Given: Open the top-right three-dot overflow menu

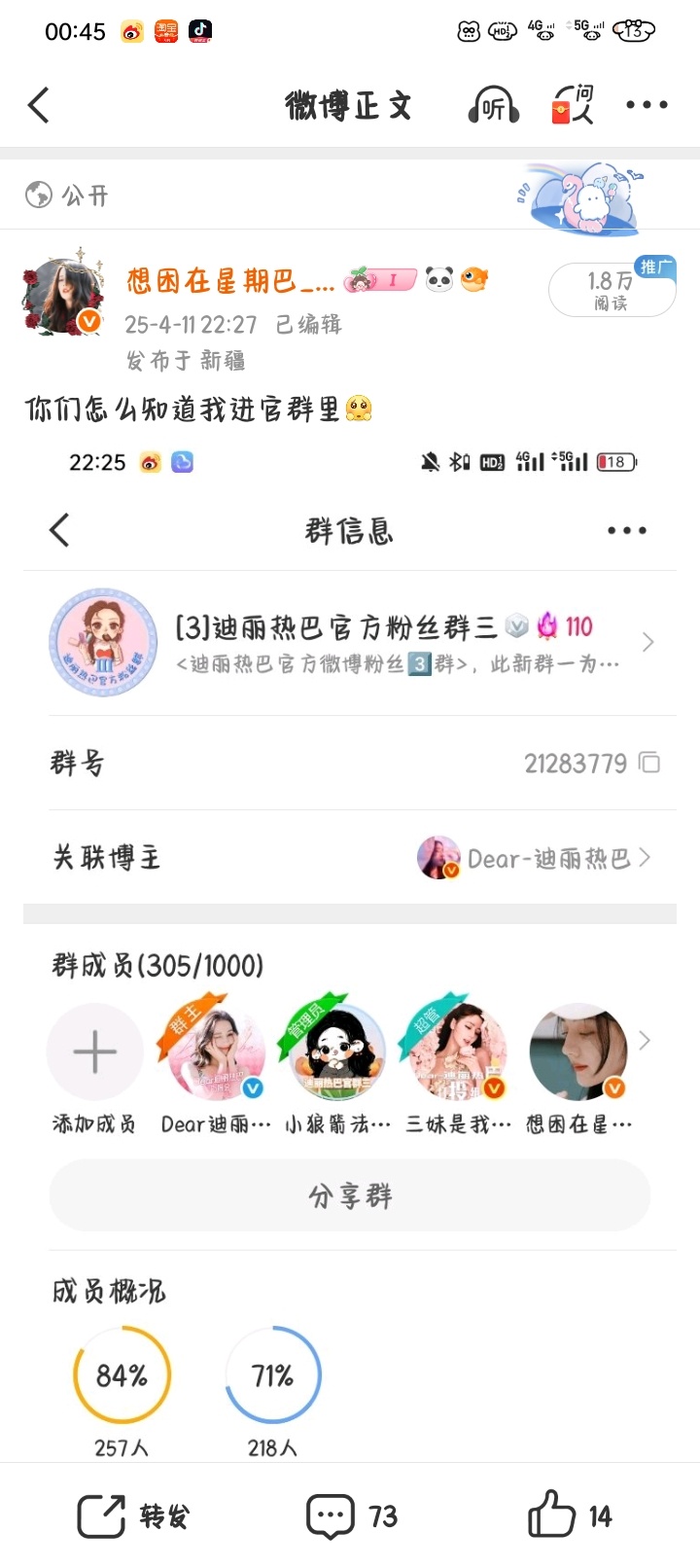Looking at the screenshot, I should [647, 105].
